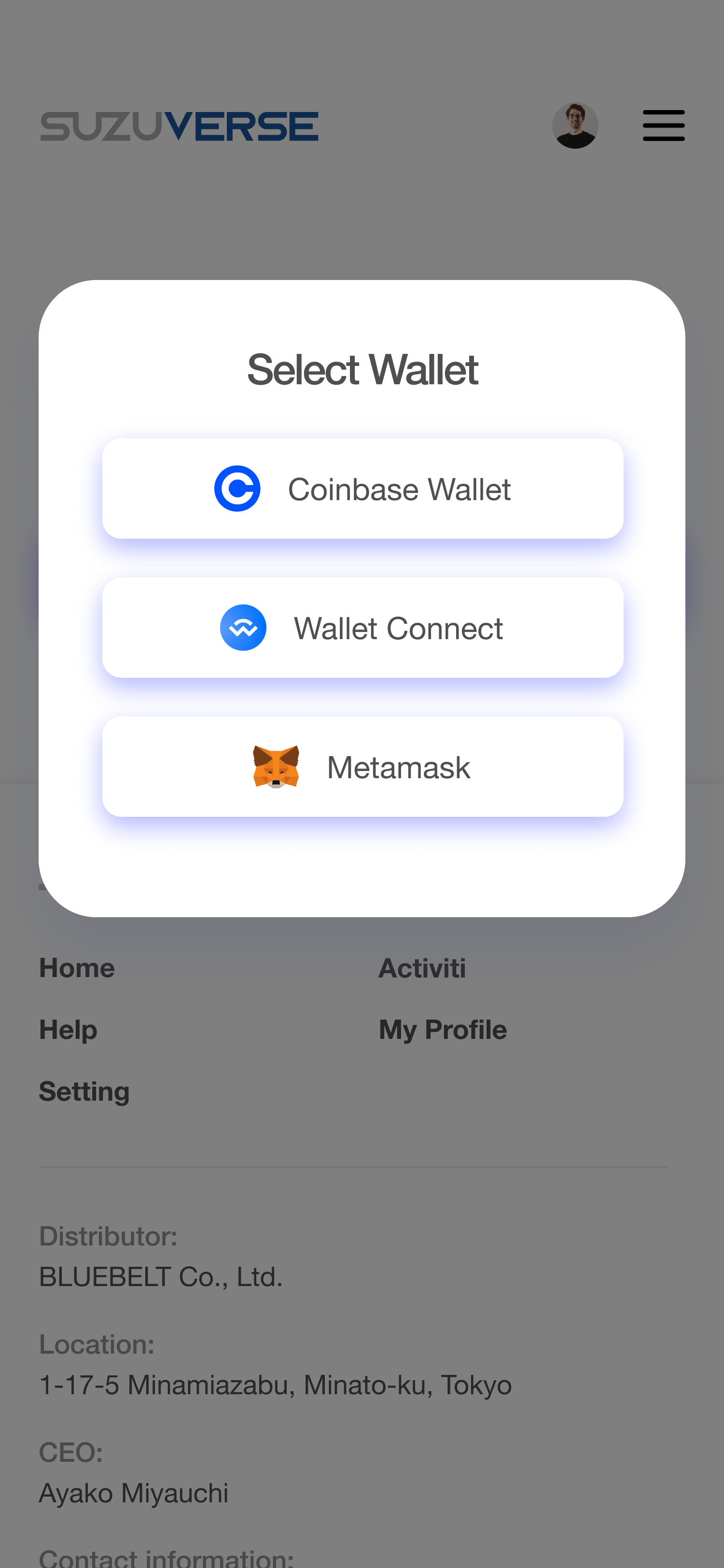
Task: Connect with Metamask
Action: pos(362,766)
